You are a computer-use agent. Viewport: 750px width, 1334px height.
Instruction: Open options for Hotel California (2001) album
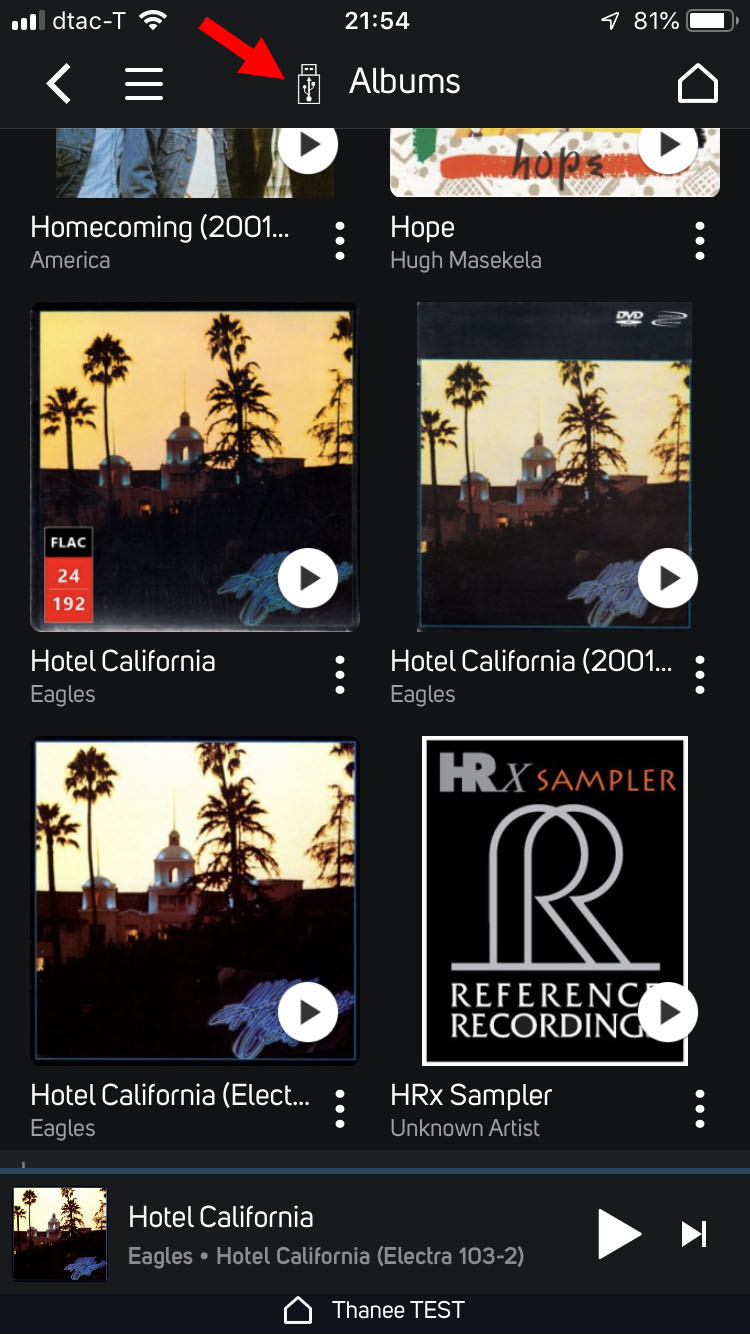coord(699,675)
